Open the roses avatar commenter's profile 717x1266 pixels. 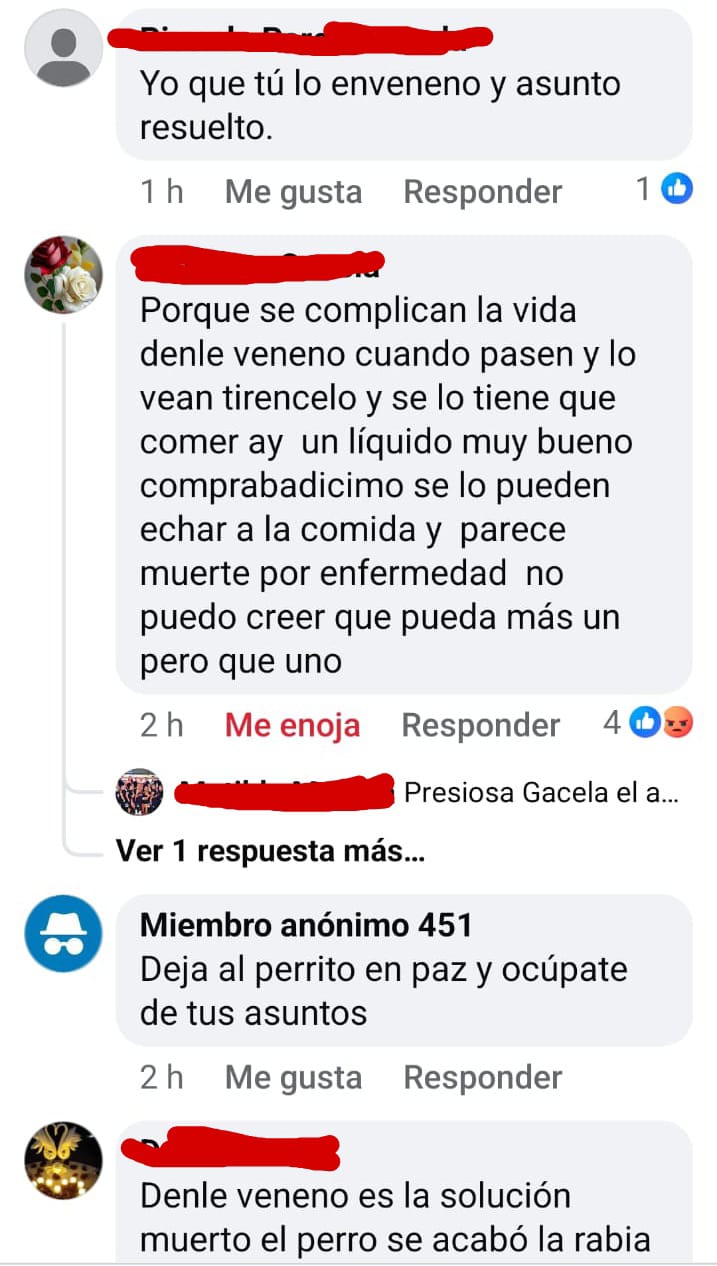click(x=63, y=274)
